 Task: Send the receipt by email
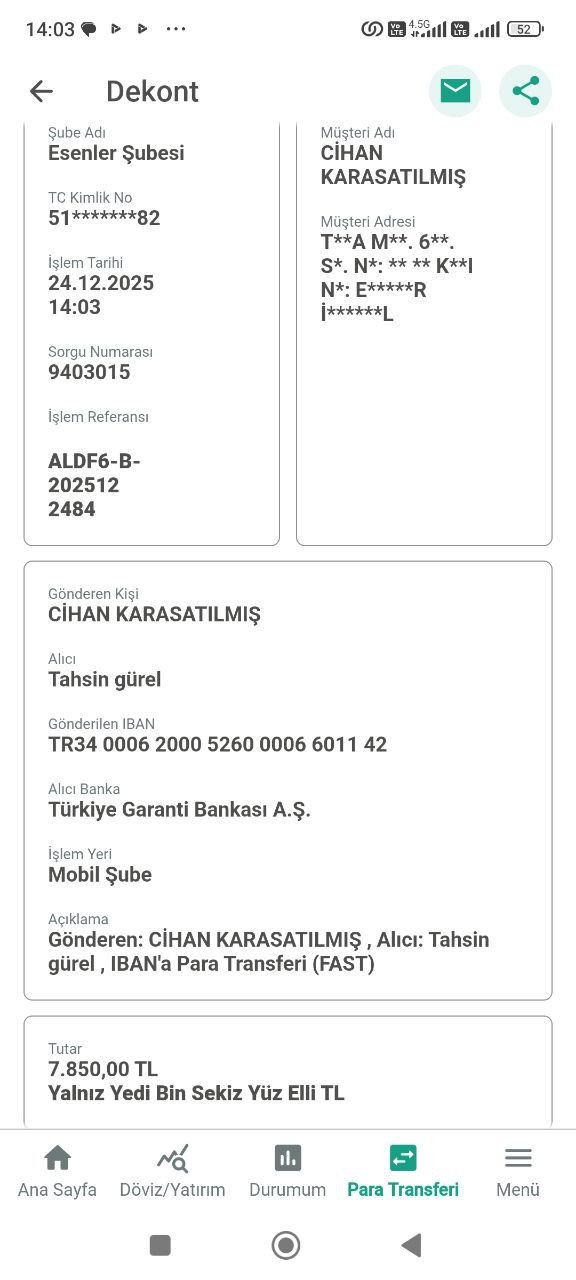point(455,91)
